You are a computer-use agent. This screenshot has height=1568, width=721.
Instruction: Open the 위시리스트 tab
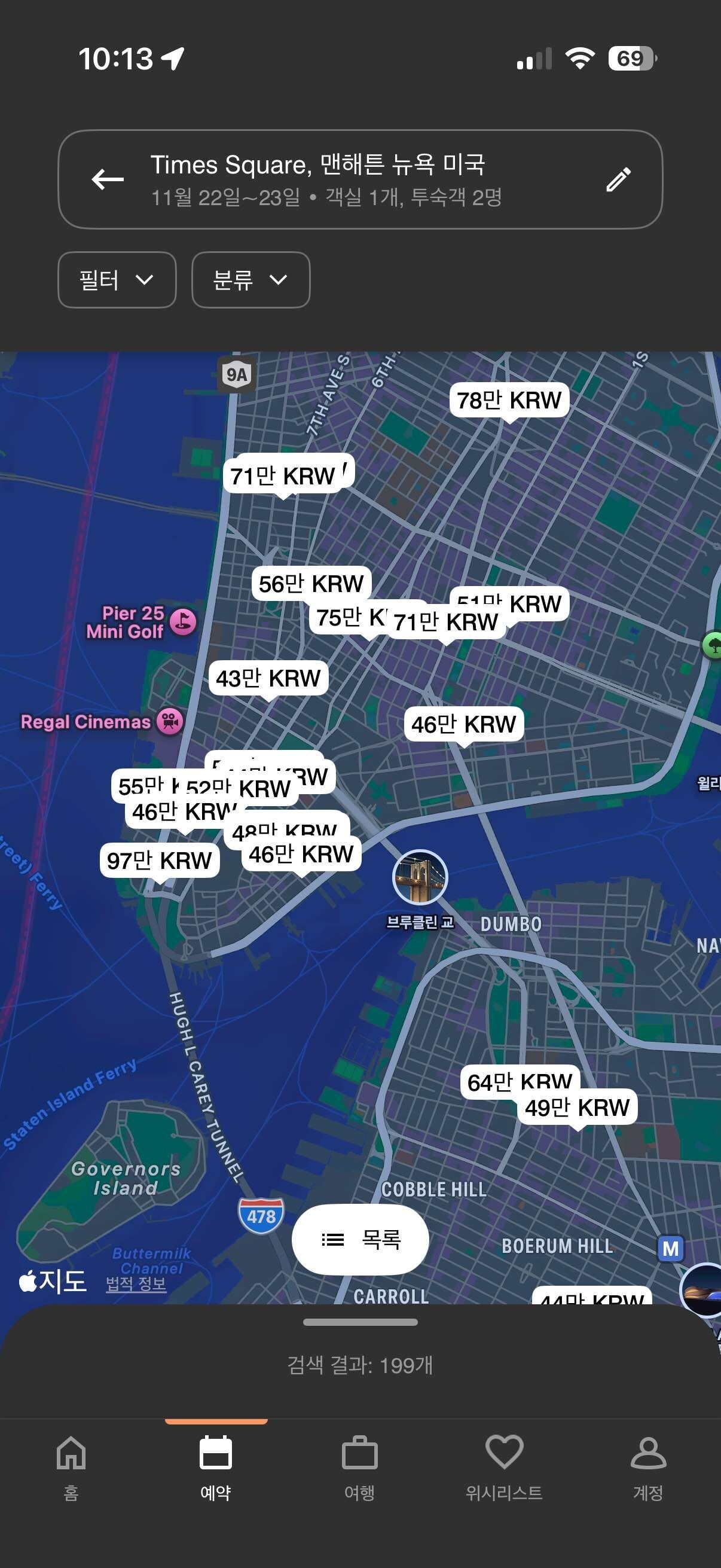(504, 1467)
